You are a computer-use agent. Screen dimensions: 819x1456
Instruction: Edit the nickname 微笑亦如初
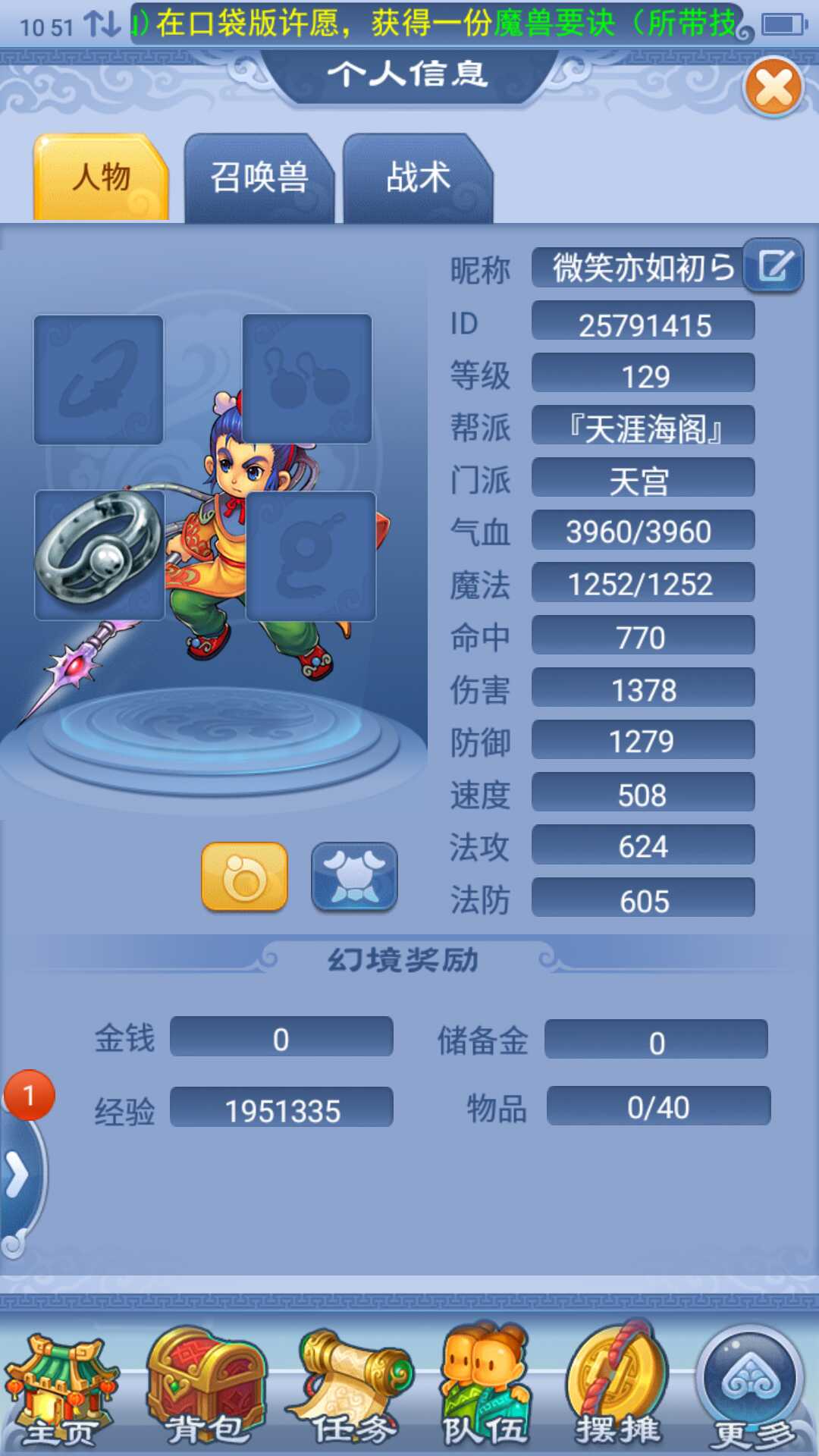[773, 266]
